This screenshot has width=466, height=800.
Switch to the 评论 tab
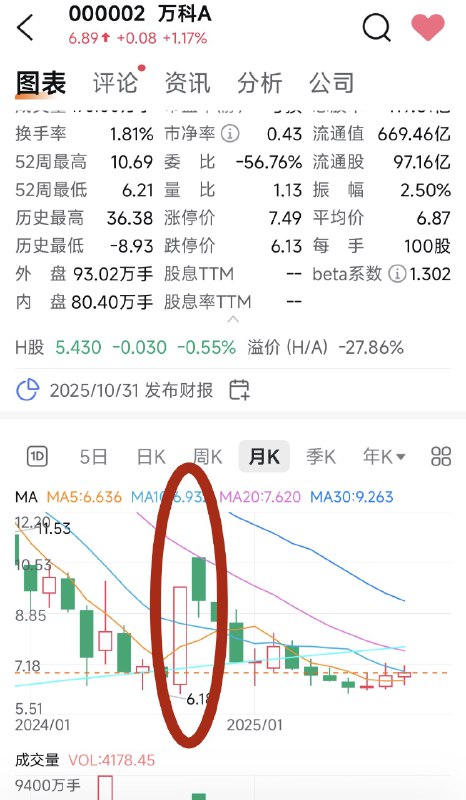pyautogui.click(x=115, y=83)
